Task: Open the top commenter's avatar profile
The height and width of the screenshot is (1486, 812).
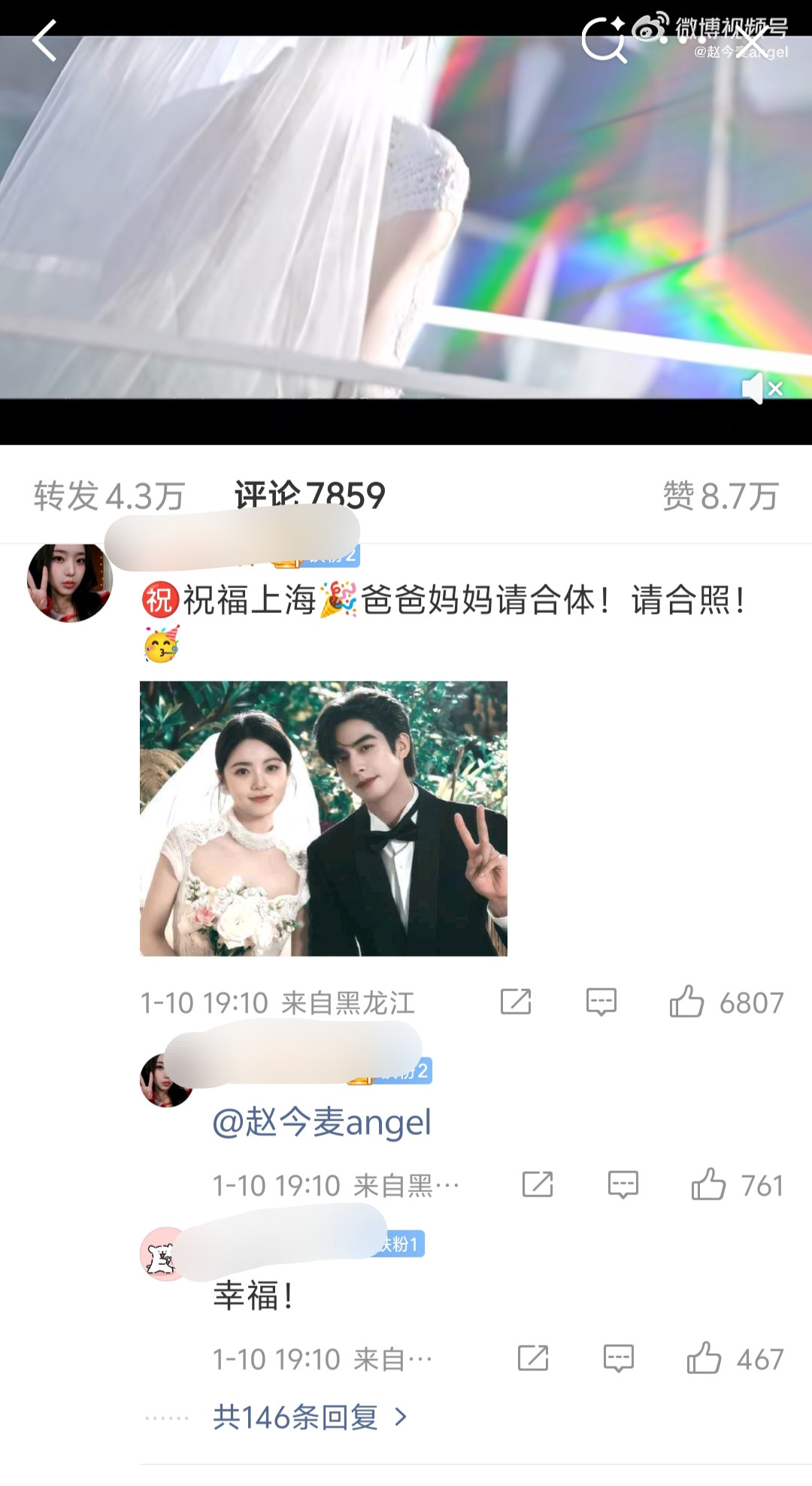Action: (69, 582)
